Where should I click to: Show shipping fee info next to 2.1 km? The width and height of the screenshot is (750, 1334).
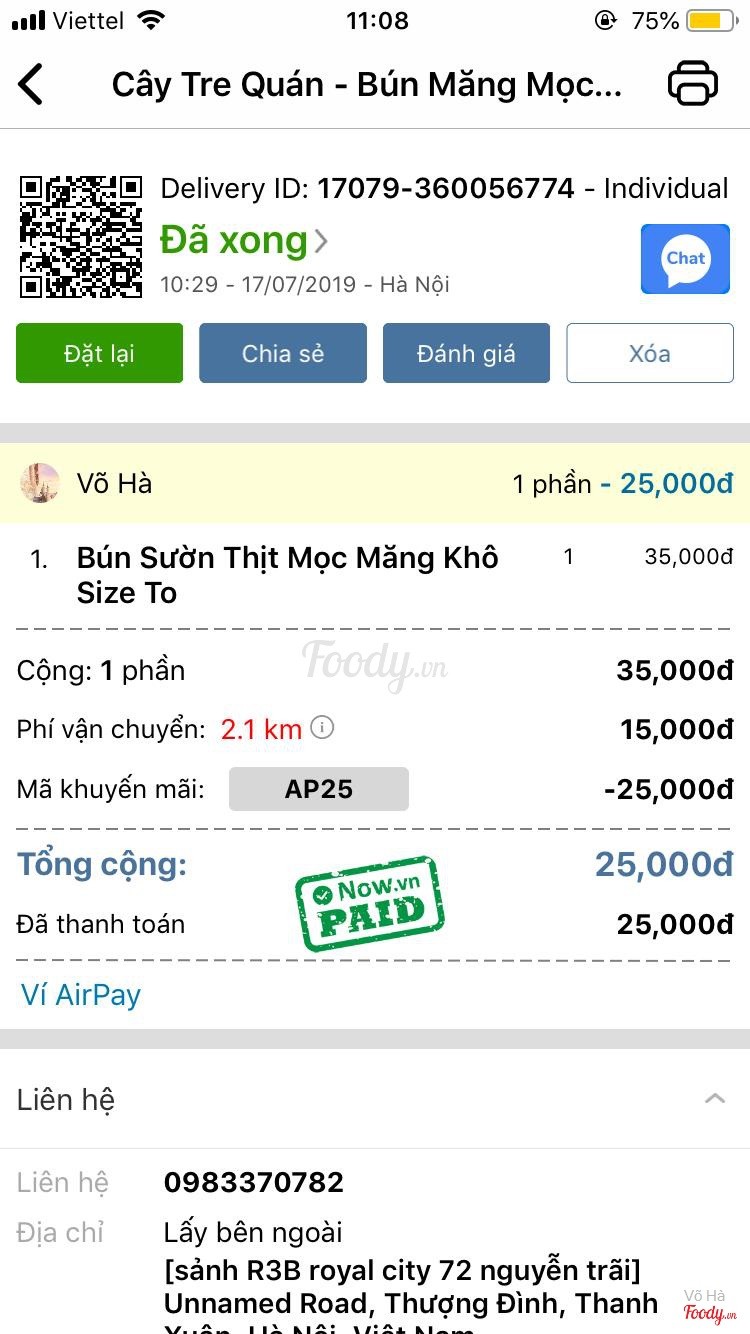click(322, 728)
